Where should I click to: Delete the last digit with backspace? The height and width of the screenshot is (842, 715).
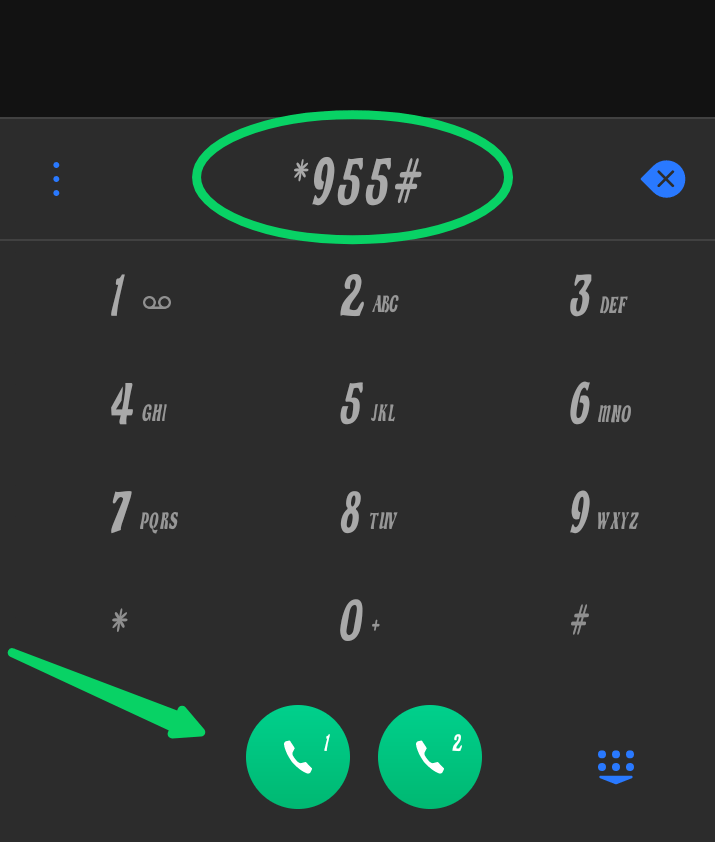pyautogui.click(x=664, y=179)
